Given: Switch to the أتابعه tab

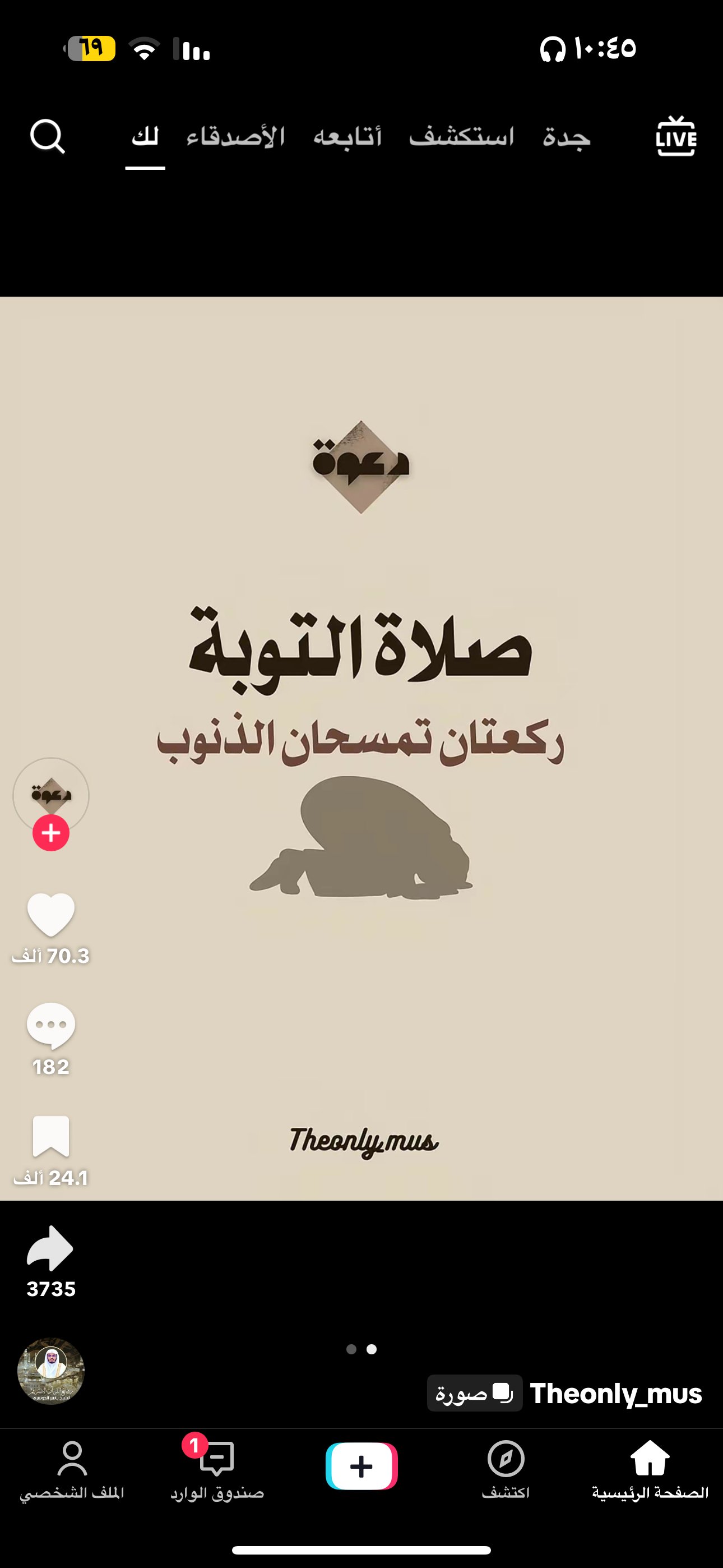Looking at the screenshot, I should [347, 137].
